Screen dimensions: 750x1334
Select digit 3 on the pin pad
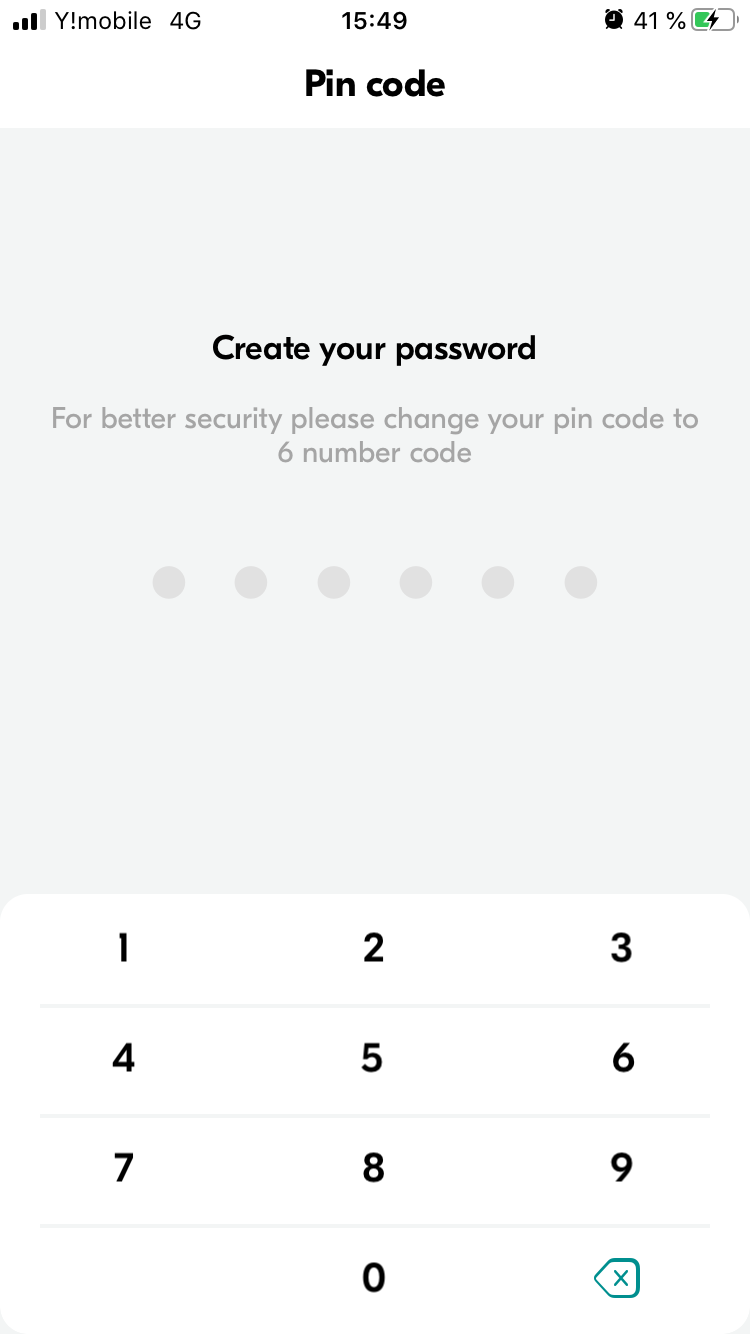[x=622, y=947]
